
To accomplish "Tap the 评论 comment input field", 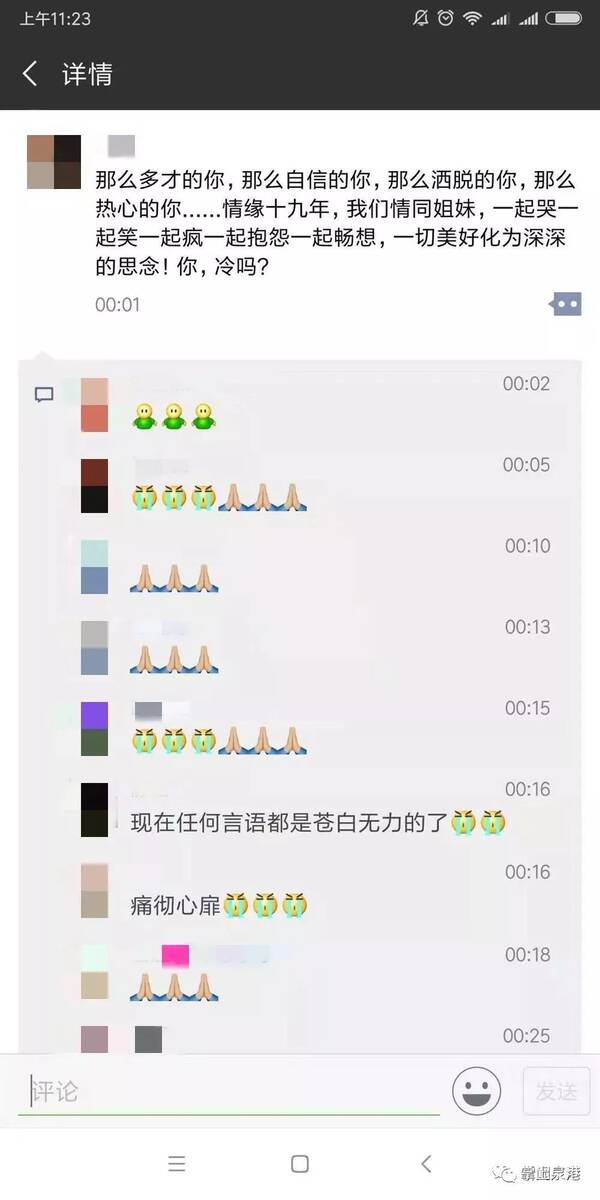I will pyautogui.click(x=230, y=1090).
